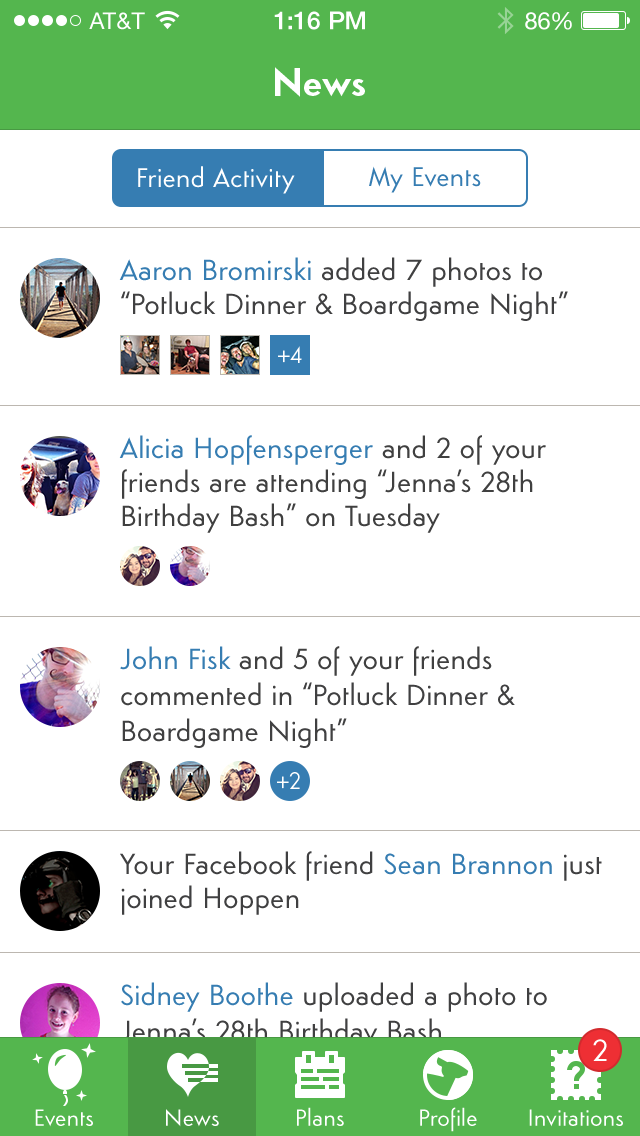The image size is (640, 1136).
Task: View the +4 more photos by Aaron
Action: coord(290,355)
